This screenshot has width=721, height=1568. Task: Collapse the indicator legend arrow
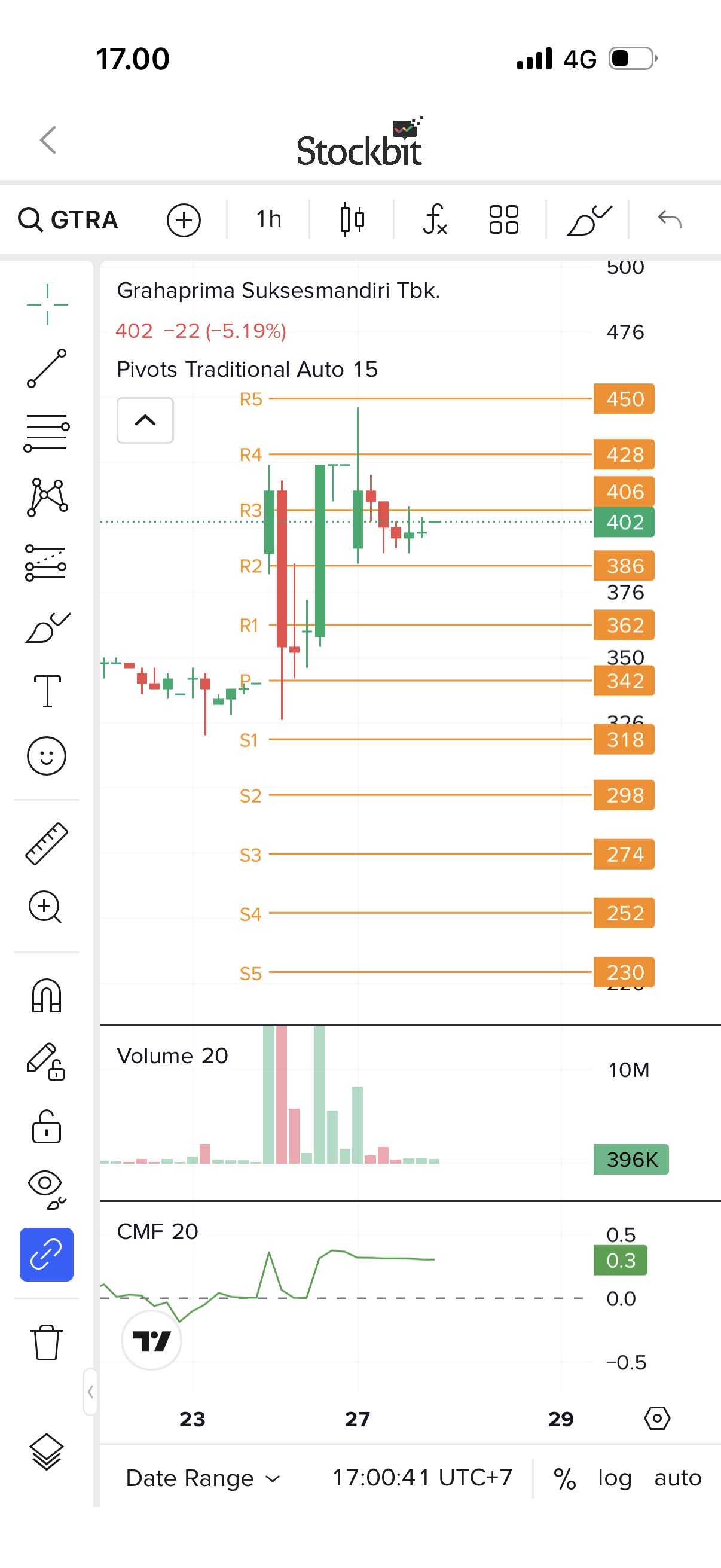coord(145,420)
